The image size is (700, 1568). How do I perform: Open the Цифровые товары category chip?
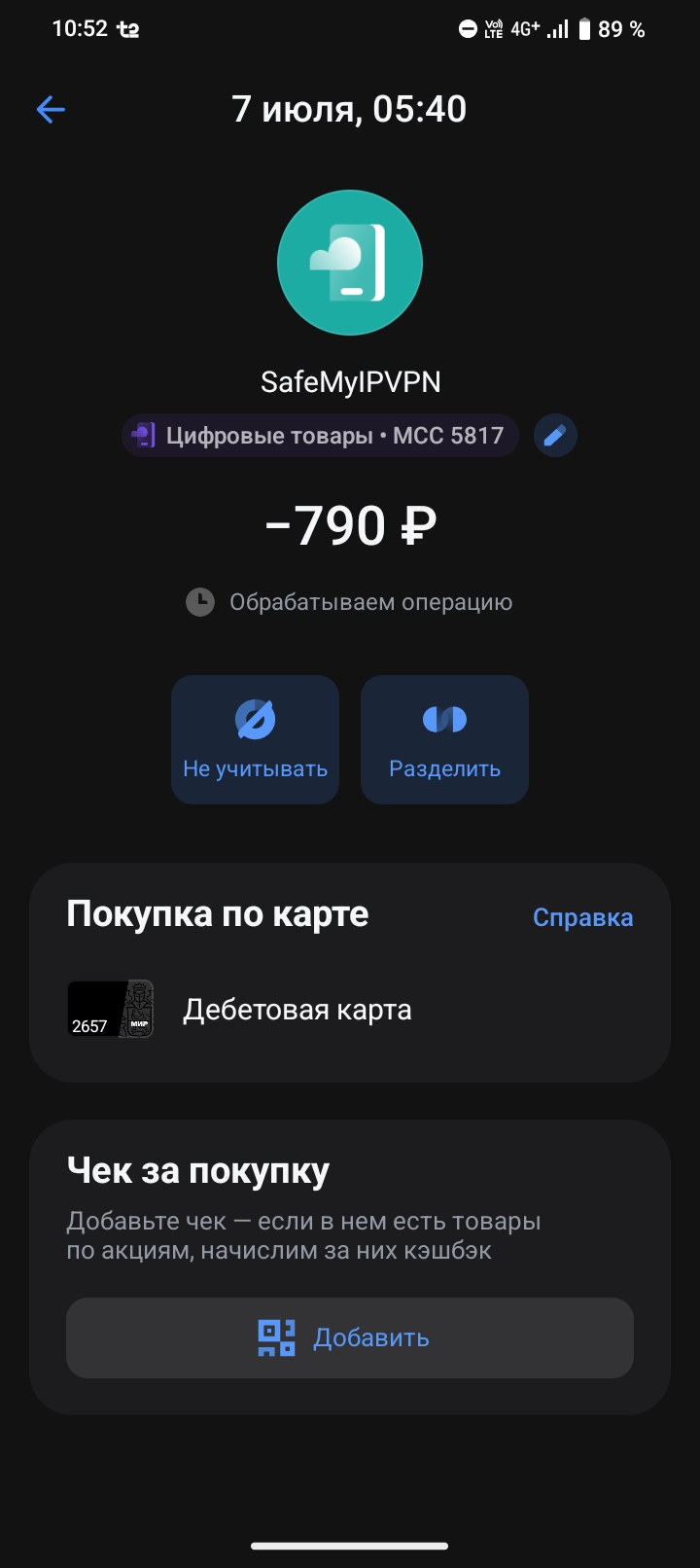320,436
